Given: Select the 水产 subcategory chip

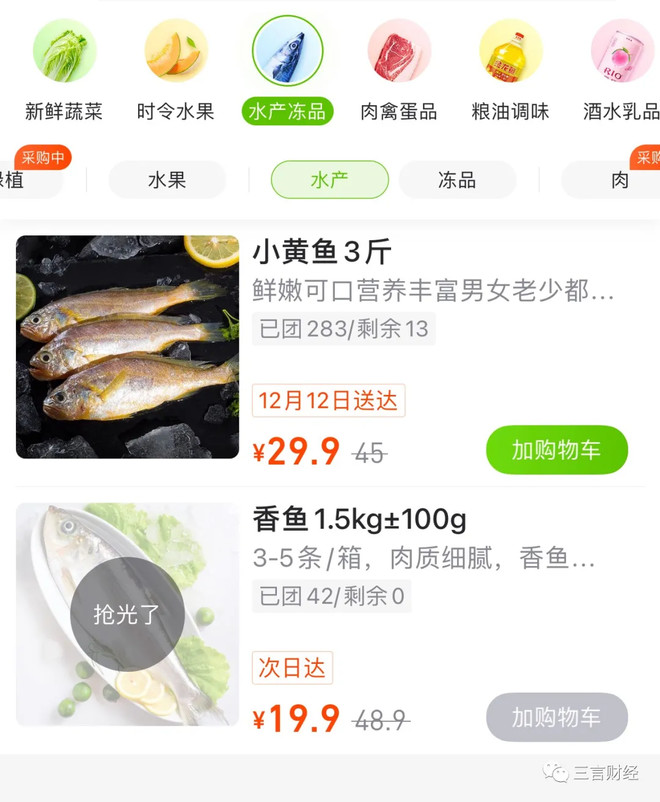Looking at the screenshot, I should point(329,180).
